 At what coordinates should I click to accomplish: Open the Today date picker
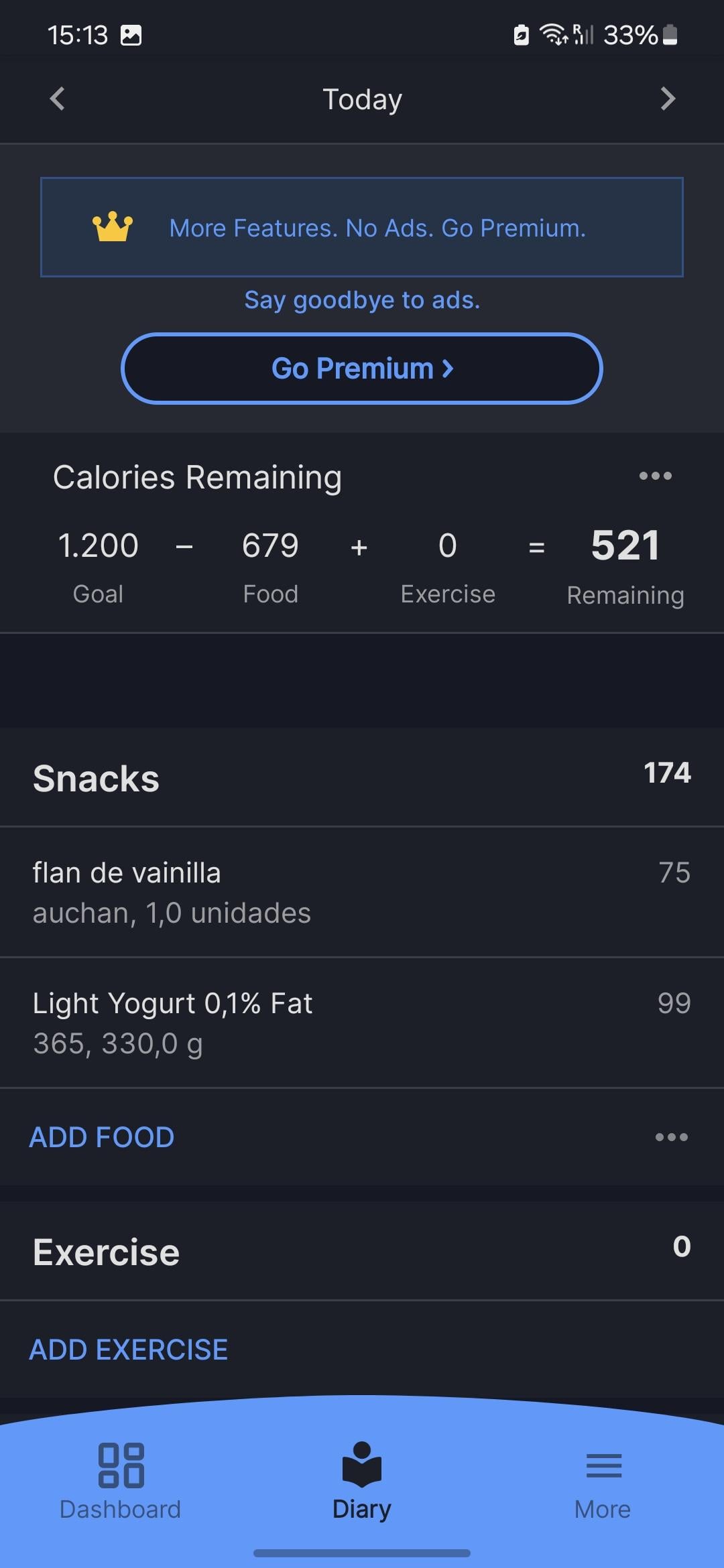pyautogui.click(x=362, y=99)
